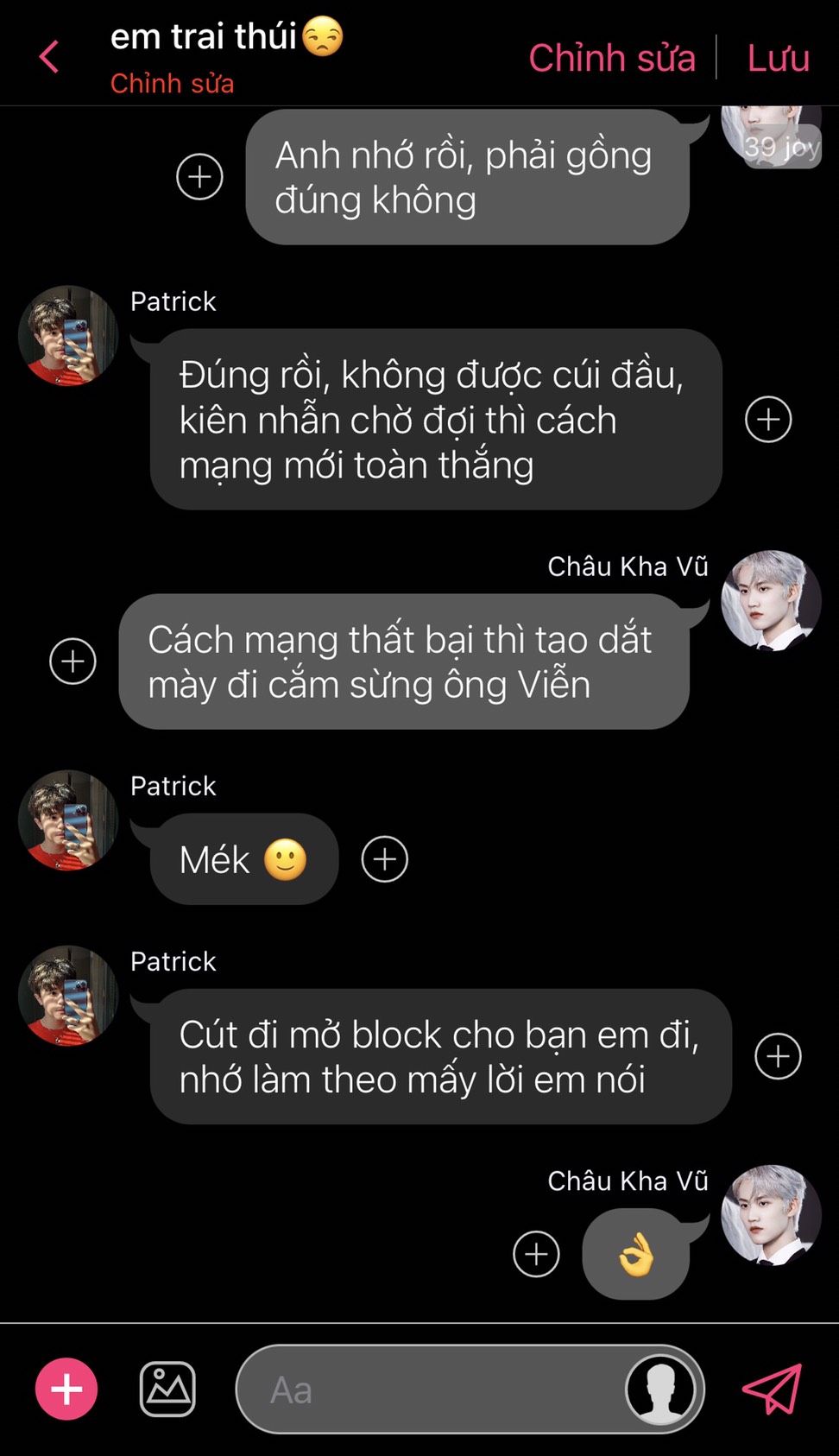Image resolution: width=839 pixels, height=1456 pixels.
Task: Tap plus beside the "Mék" message
Action: [384, 859]
